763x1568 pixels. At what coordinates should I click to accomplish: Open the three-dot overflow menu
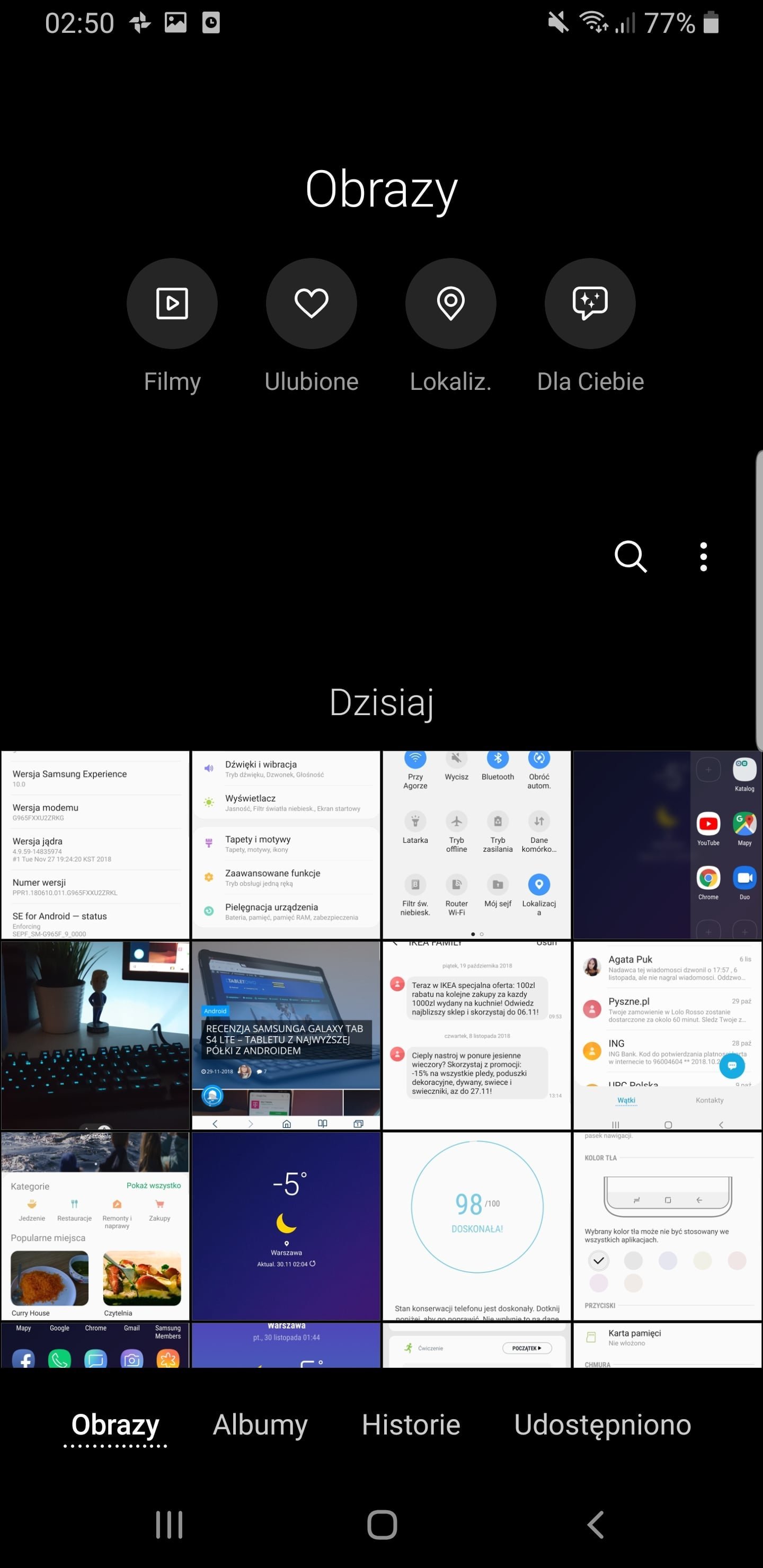(x=703, y=556)
